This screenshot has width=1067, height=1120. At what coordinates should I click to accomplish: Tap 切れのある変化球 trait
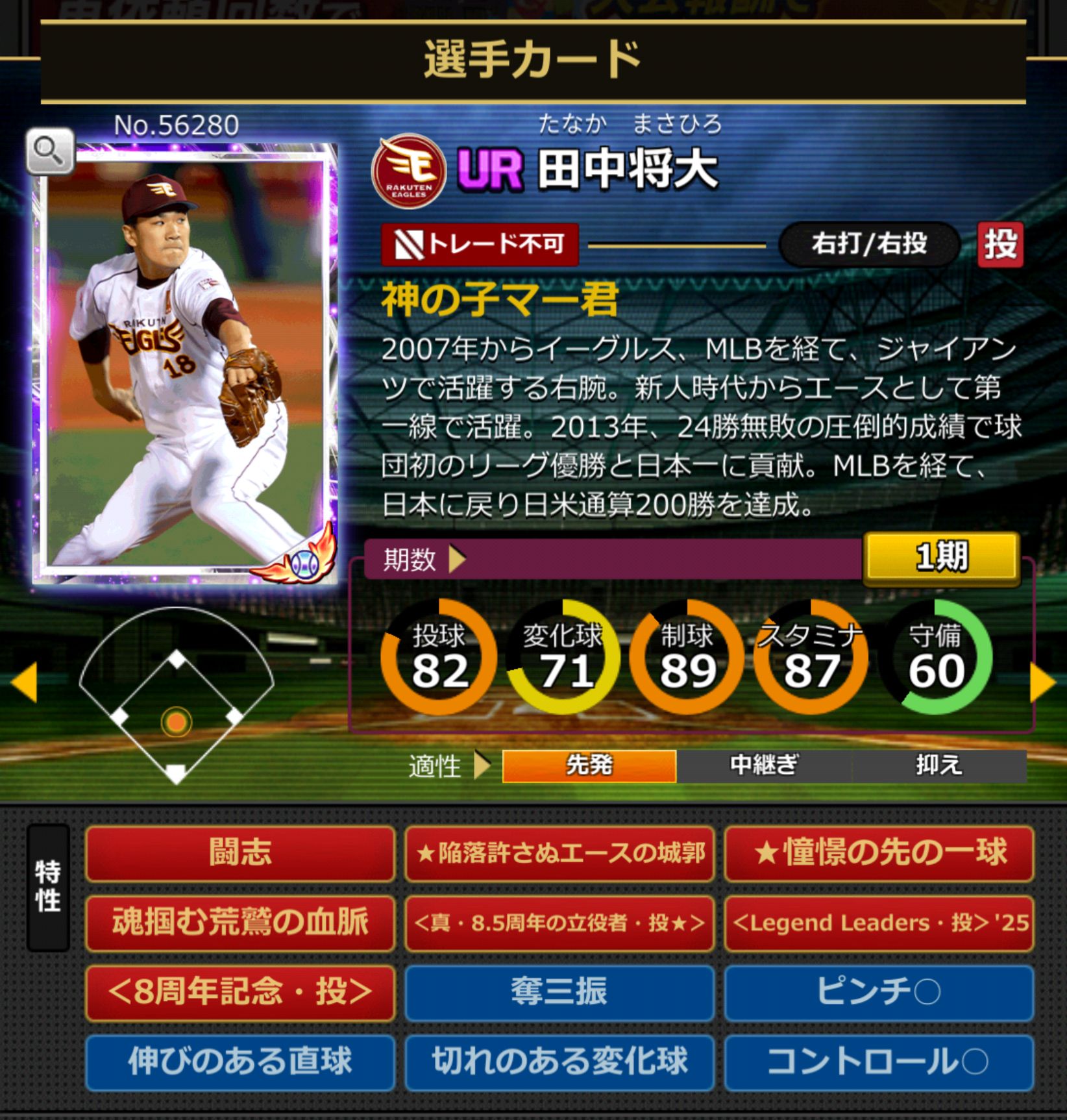[x=559, y=1062]
